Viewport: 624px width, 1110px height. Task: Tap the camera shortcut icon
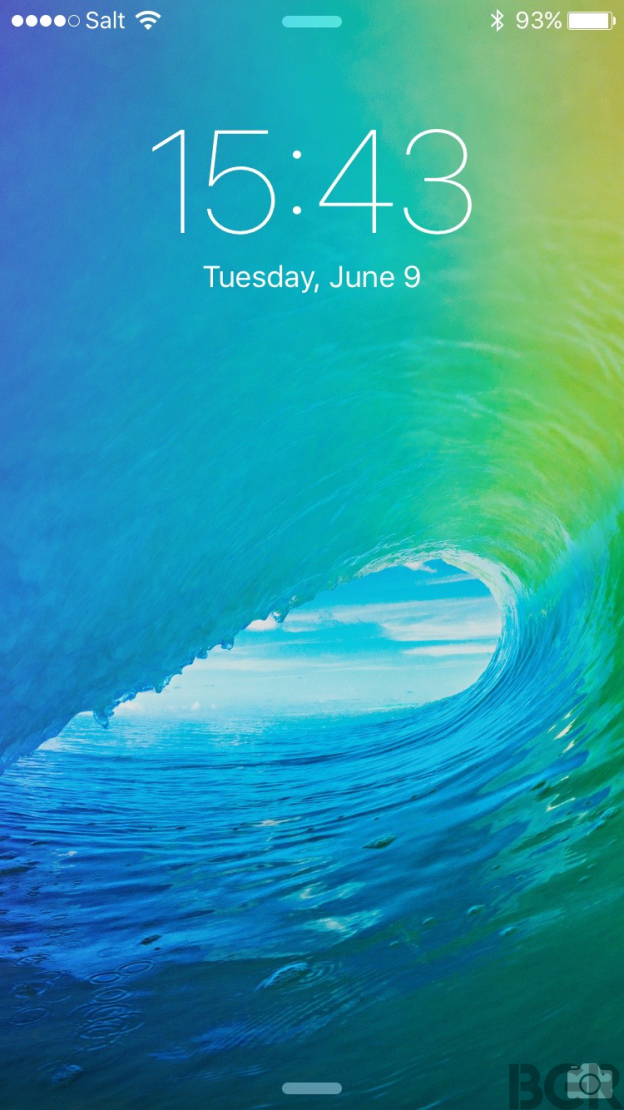click(589, 1080)
